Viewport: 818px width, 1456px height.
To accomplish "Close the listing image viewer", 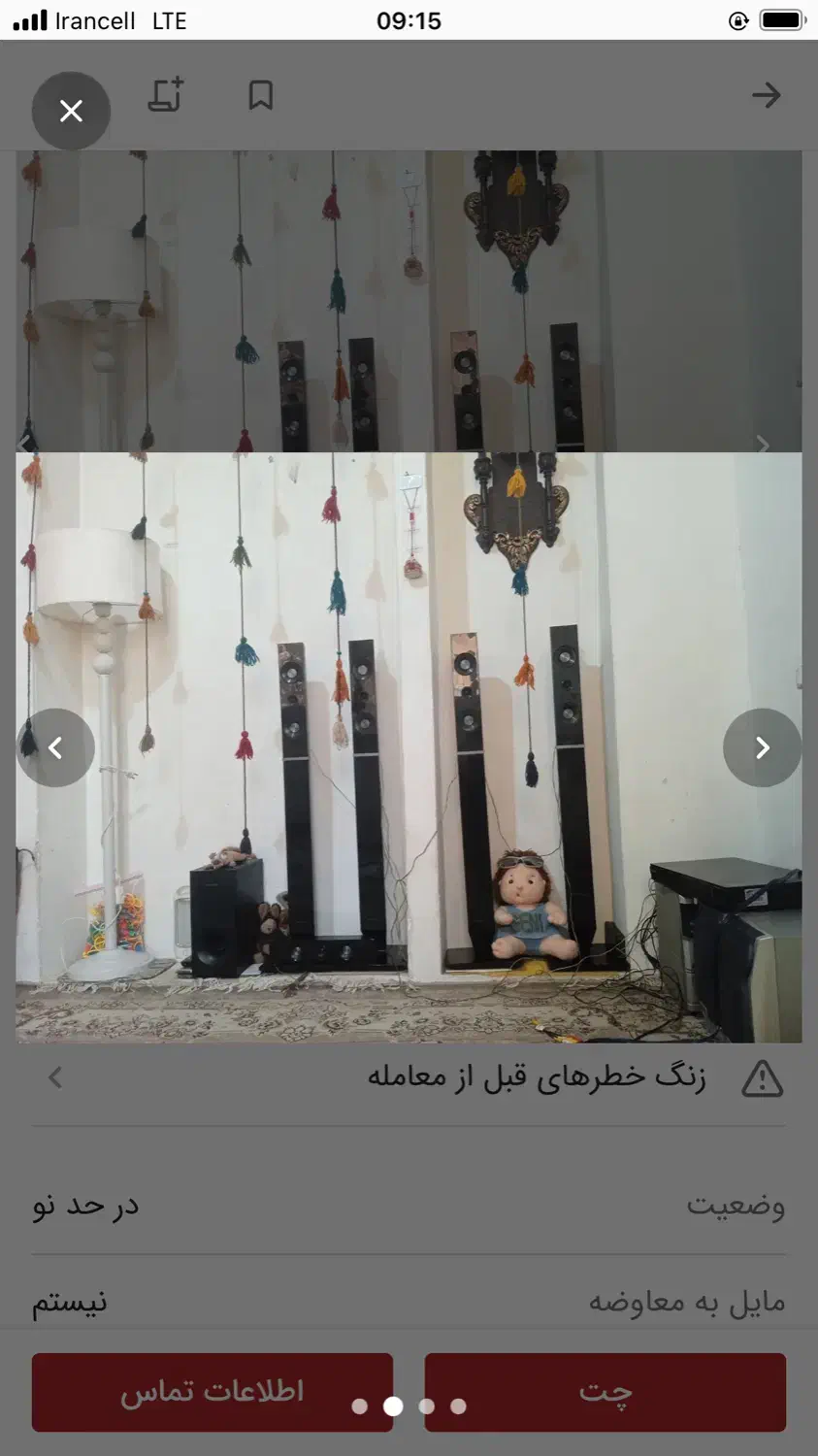I will (x=71, y=111).
